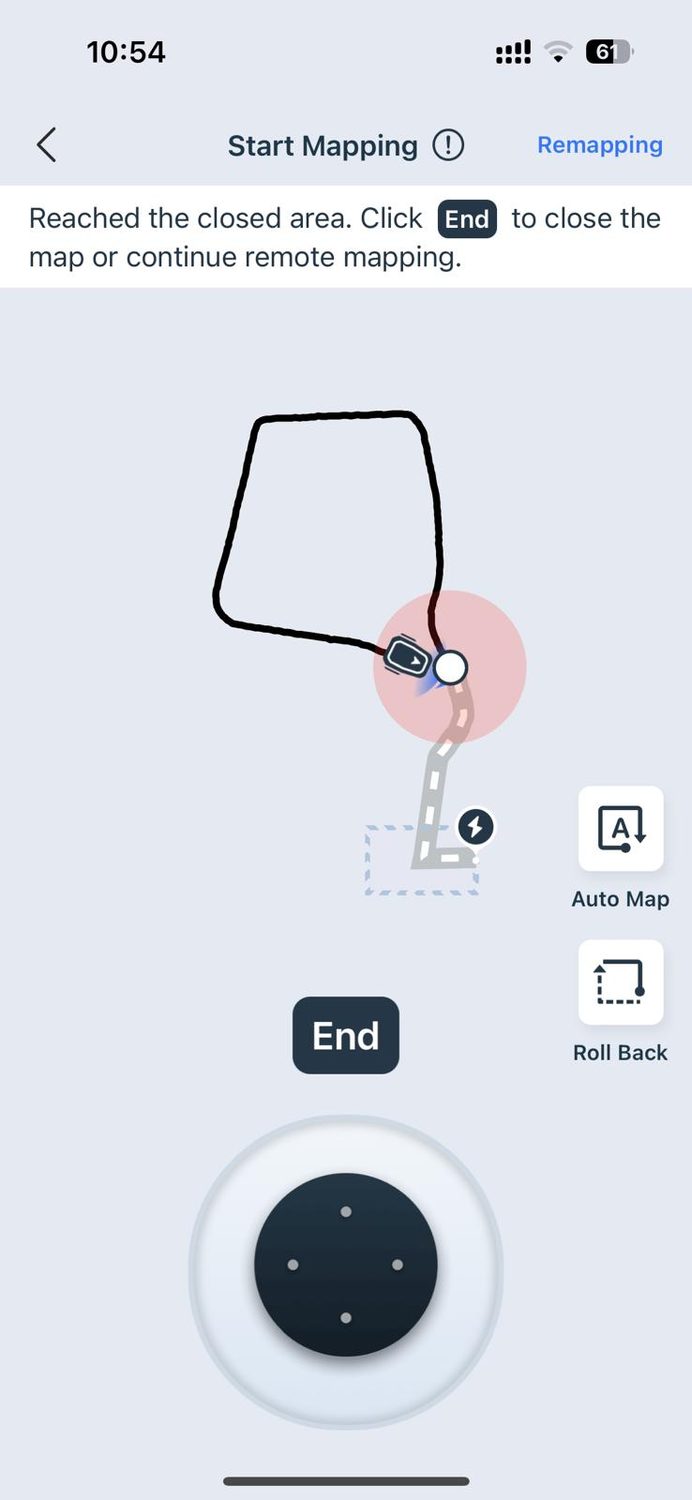This screenshot has width=692, height=1500.
Task: Go back using the arrow icon
Action: pos(46,145)
